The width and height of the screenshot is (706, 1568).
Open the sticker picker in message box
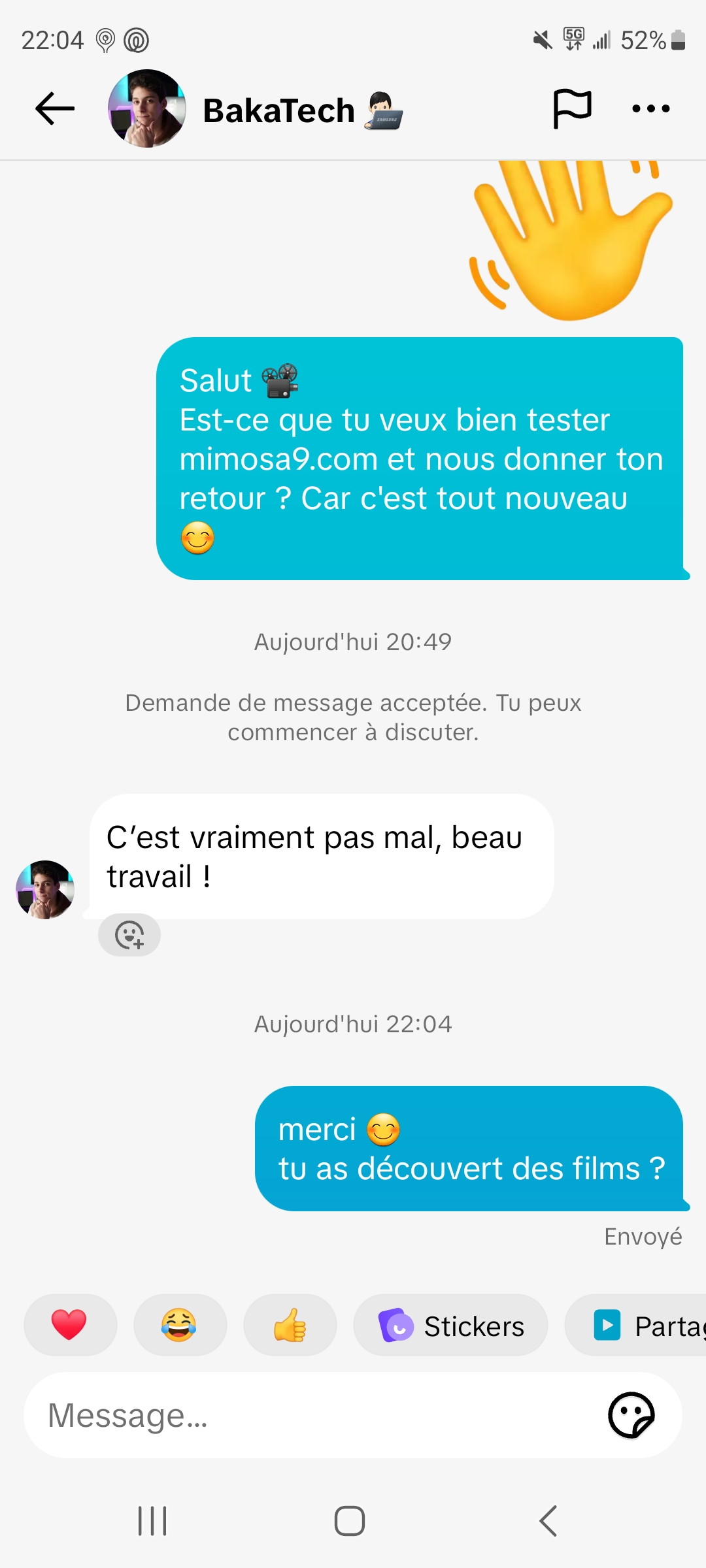(x=631, y=1416)
